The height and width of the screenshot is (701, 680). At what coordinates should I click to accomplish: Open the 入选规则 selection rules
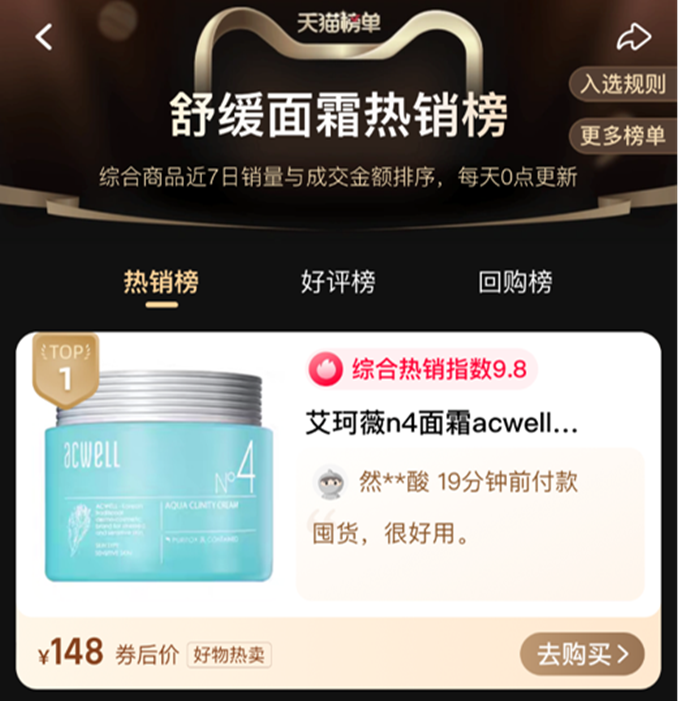tap(624, 84)
